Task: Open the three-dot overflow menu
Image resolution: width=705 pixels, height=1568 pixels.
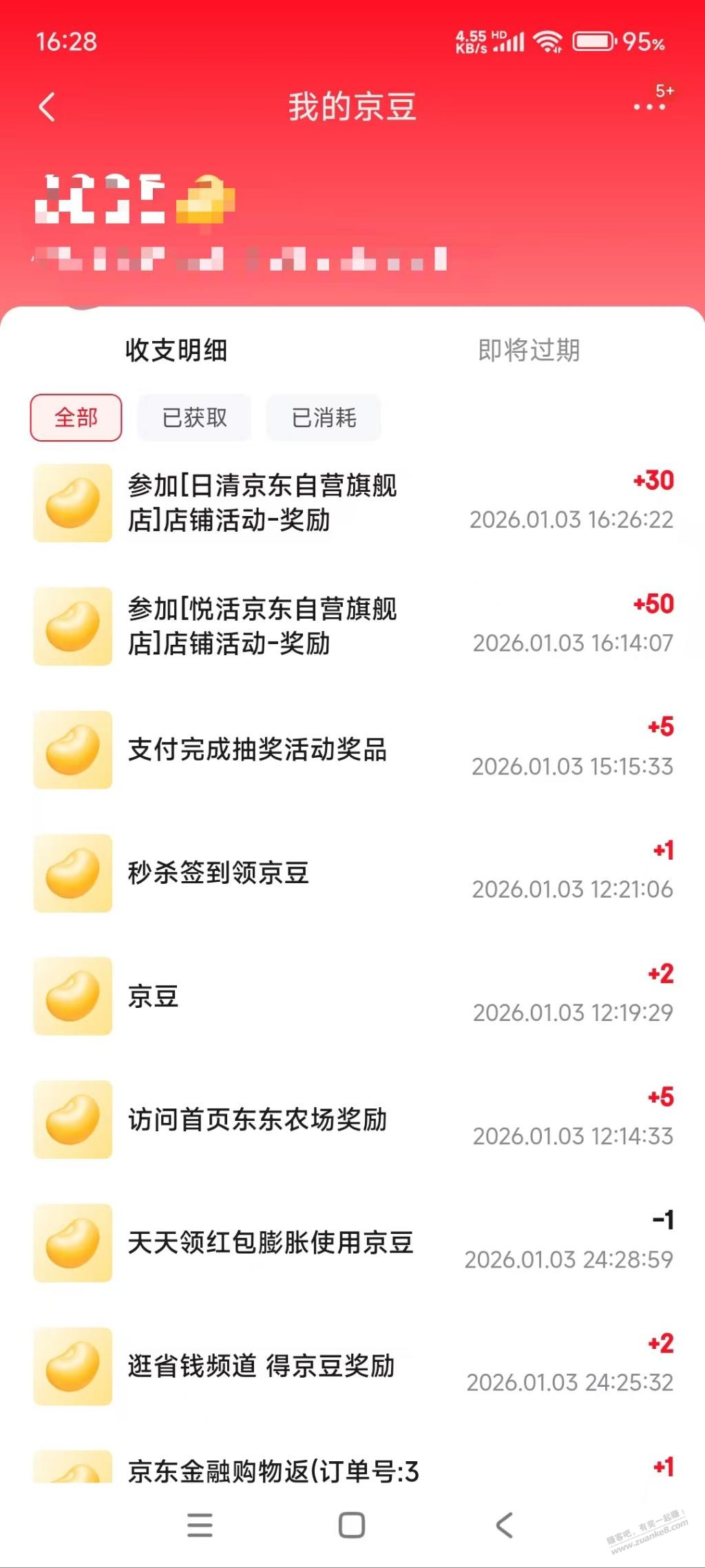Action: (x=649, y=107)
